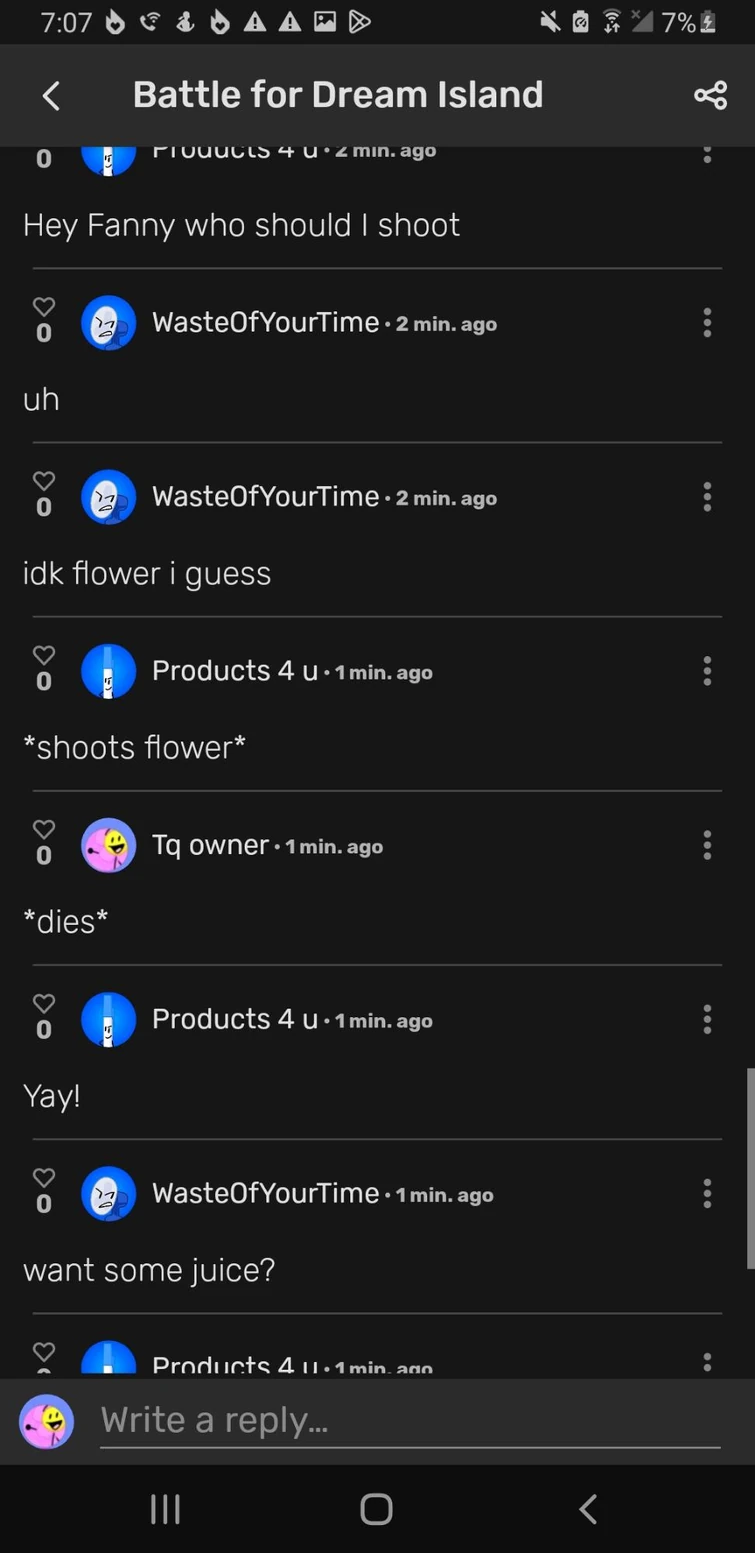Open options for "want some juice?" reply
Viewport: 755px width, 1553px height.
[x=707, y=1193]
